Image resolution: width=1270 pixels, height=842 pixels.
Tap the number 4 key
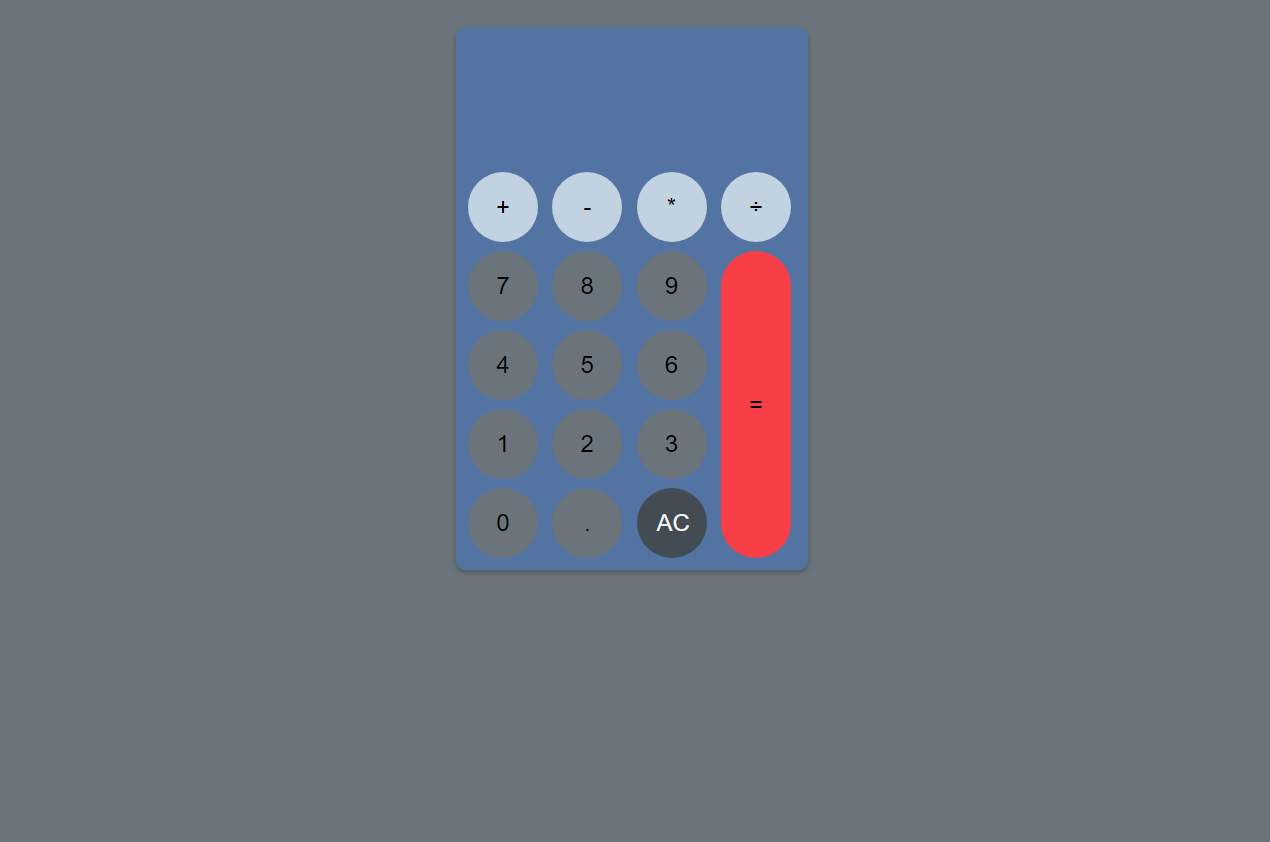[503, 365]
